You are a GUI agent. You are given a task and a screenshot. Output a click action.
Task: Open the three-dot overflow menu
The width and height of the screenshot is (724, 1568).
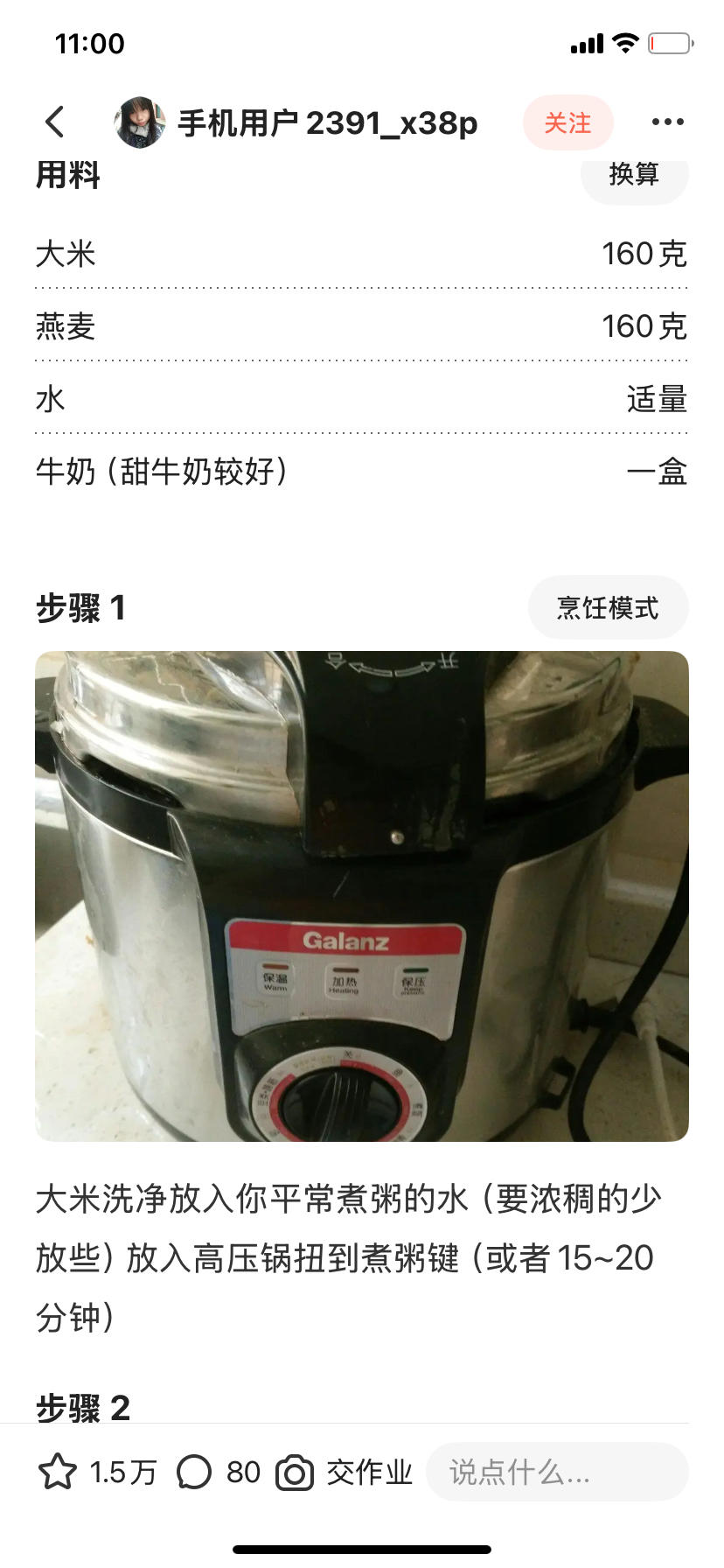667,122
